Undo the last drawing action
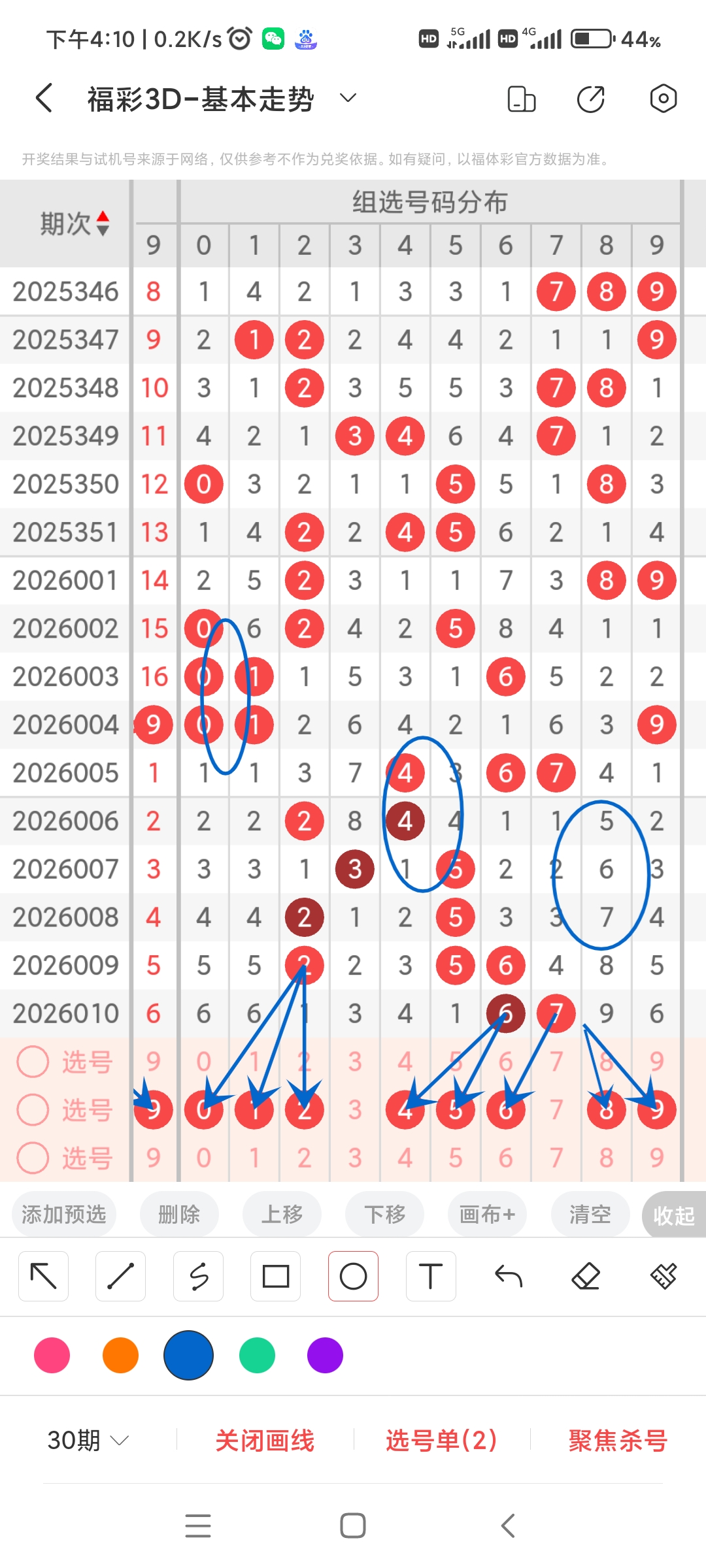706x1568 pixels. [x=508, y=1275]
